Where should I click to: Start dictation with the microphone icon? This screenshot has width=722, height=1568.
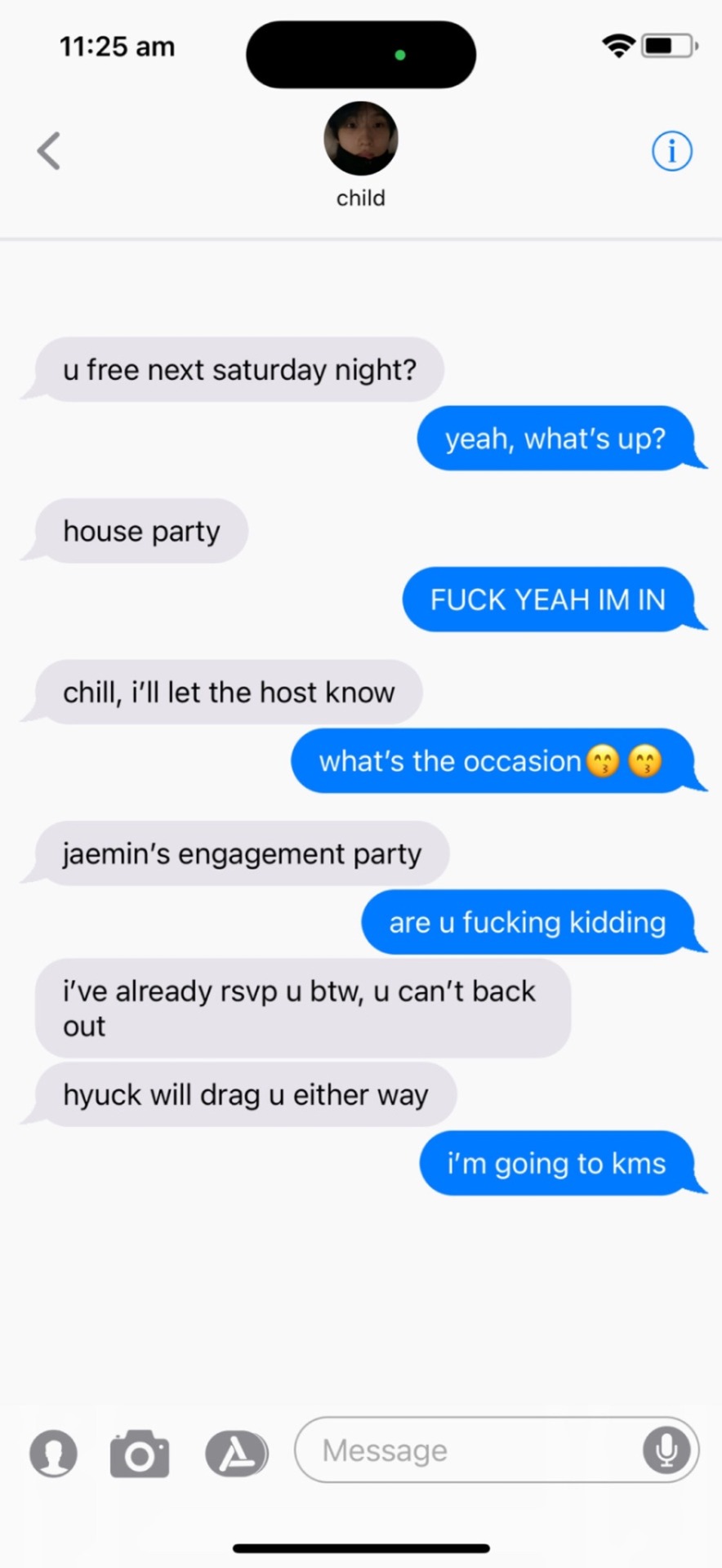tap(666, 1450)
